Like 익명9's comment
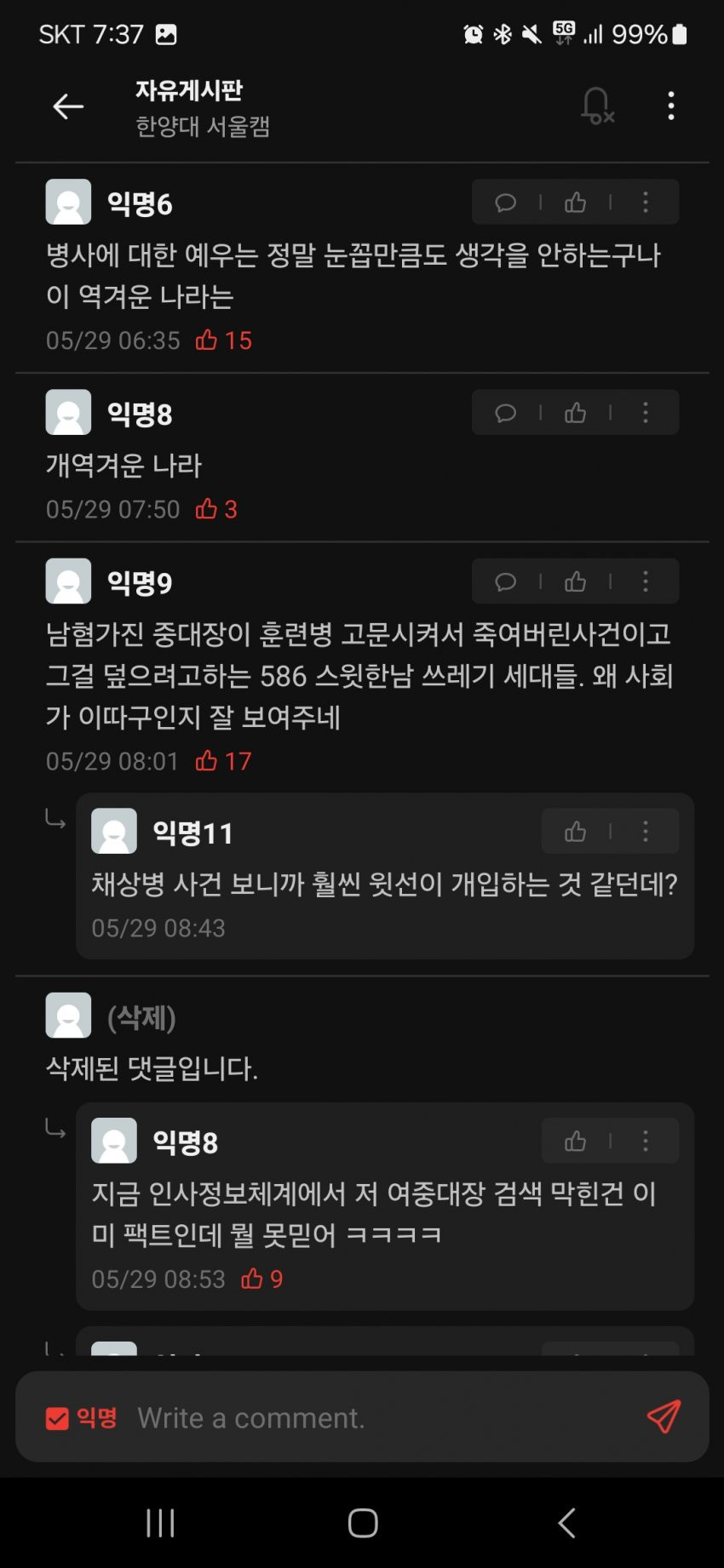This screenshot has width=724, height=1568. (575, 581)
